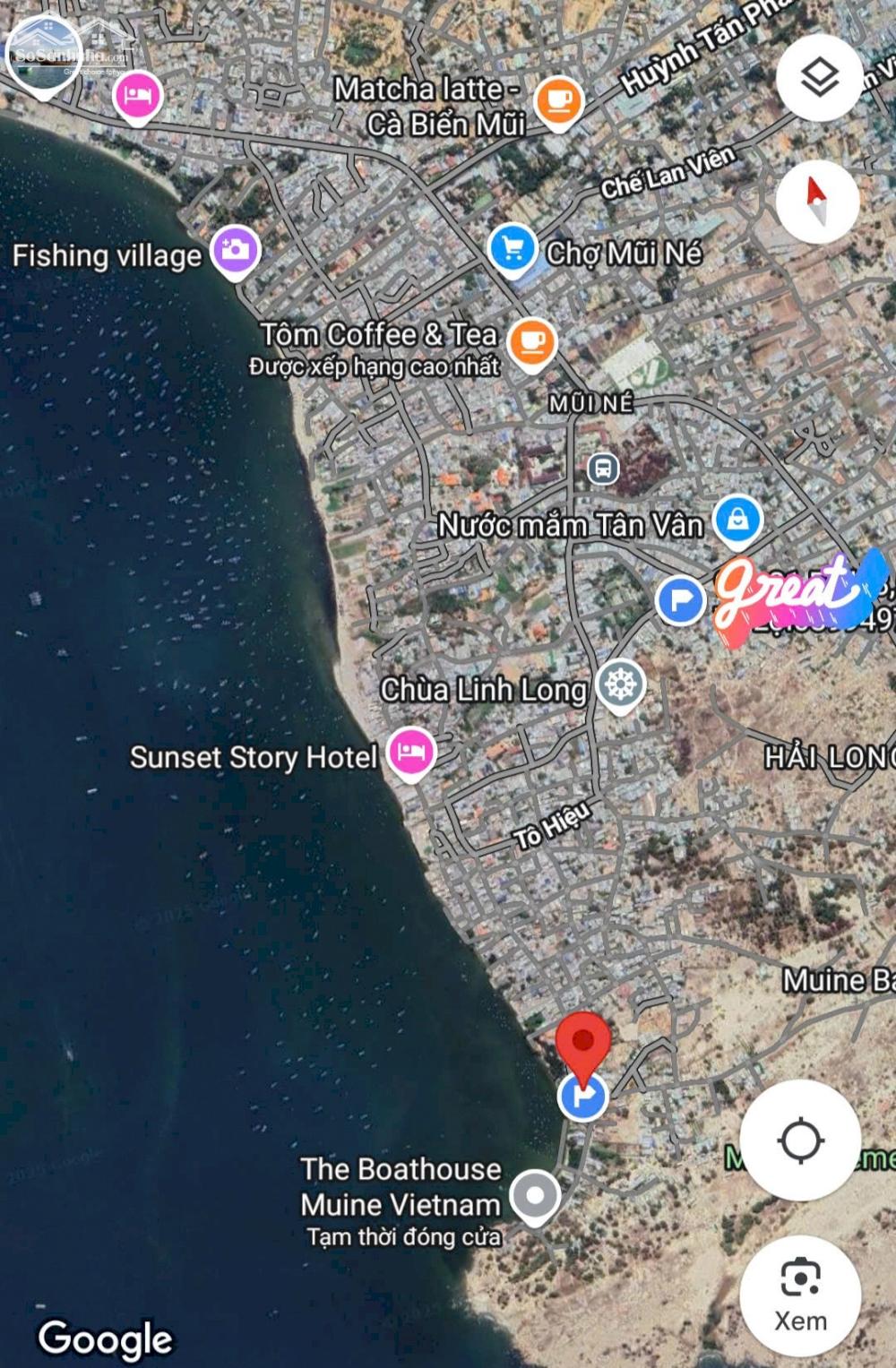Viewport: 896px width, 1368px height.
Task: Open the map layers button
Action: [819, 78]
